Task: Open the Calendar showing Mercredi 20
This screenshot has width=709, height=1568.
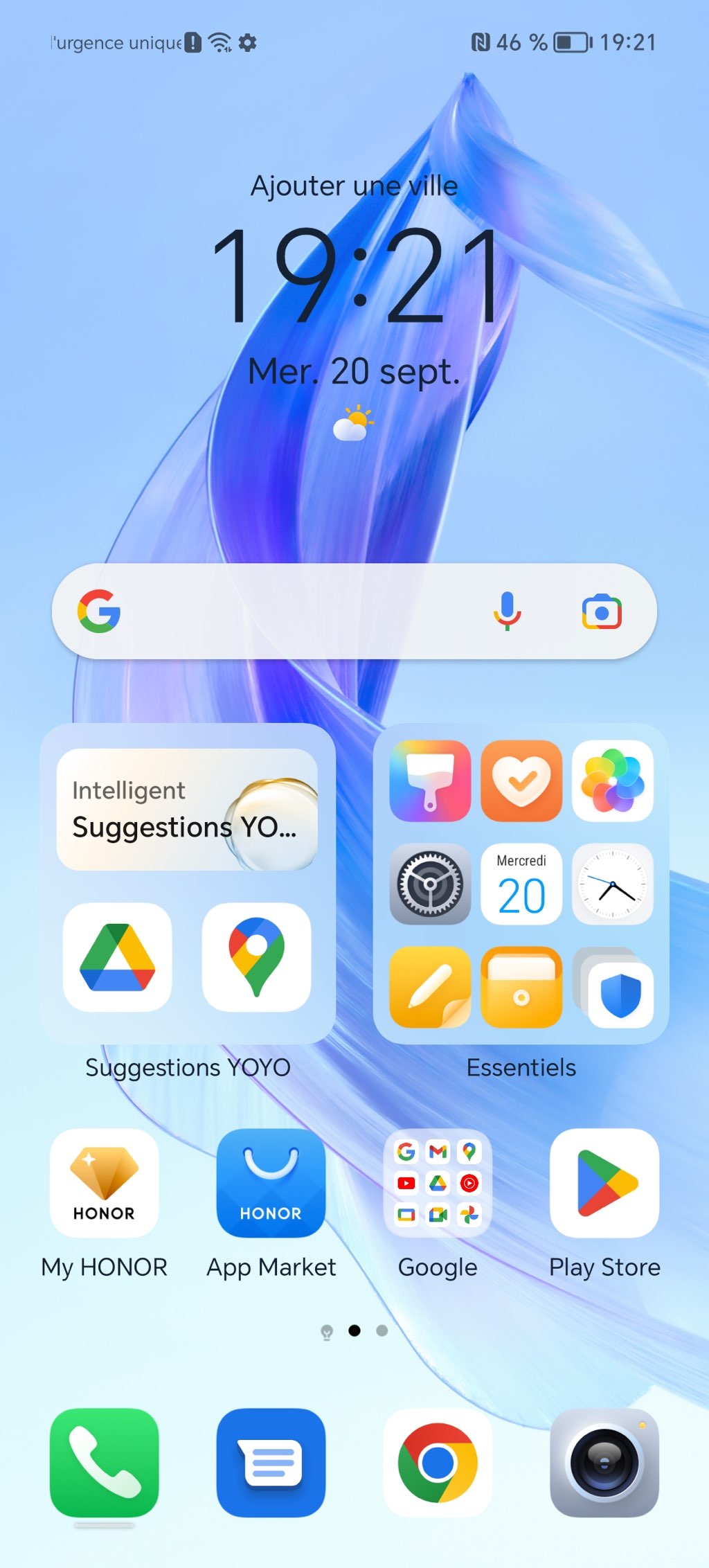Action: point(521,884)
